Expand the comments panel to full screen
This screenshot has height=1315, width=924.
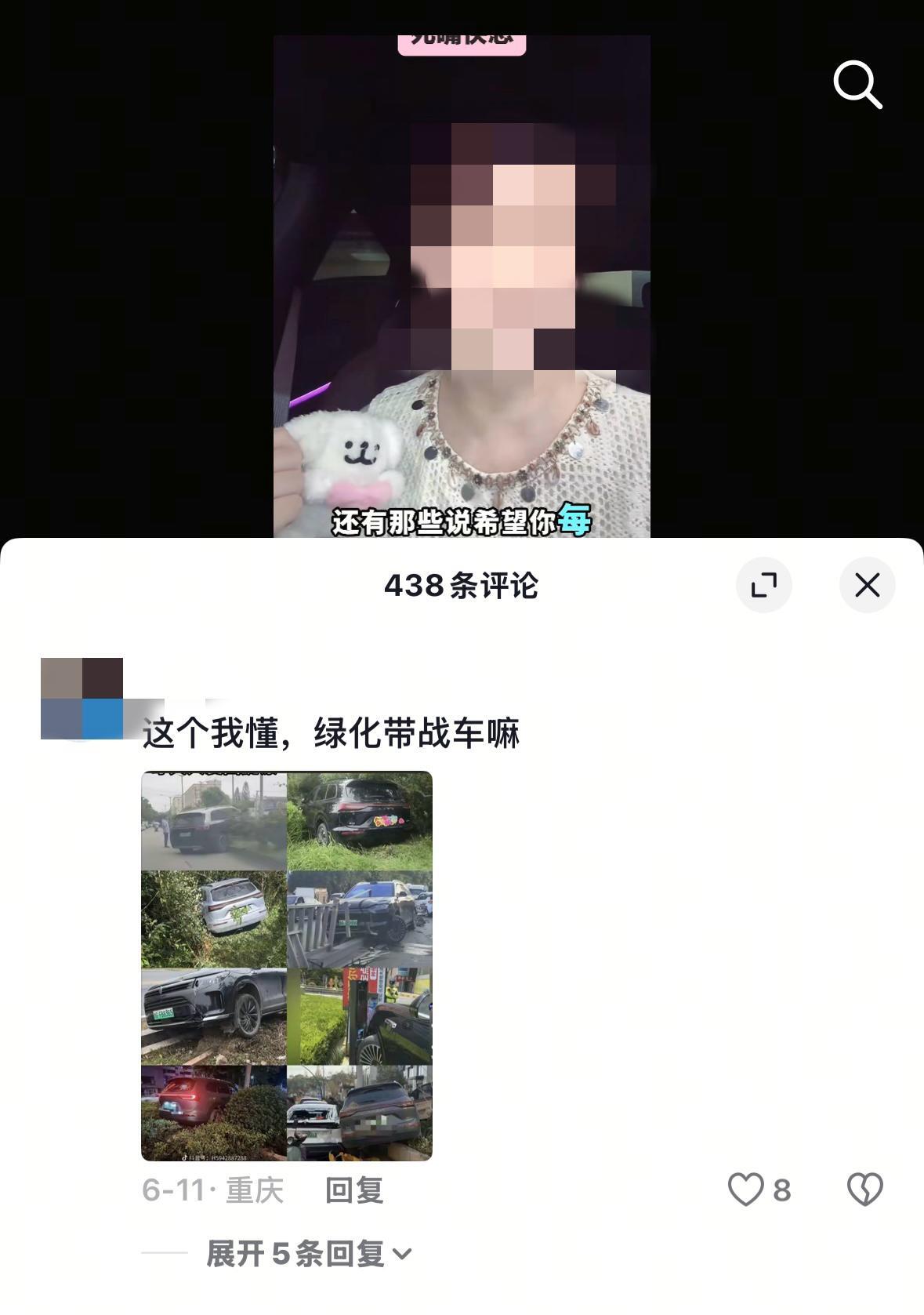click(x=763, y=585)
